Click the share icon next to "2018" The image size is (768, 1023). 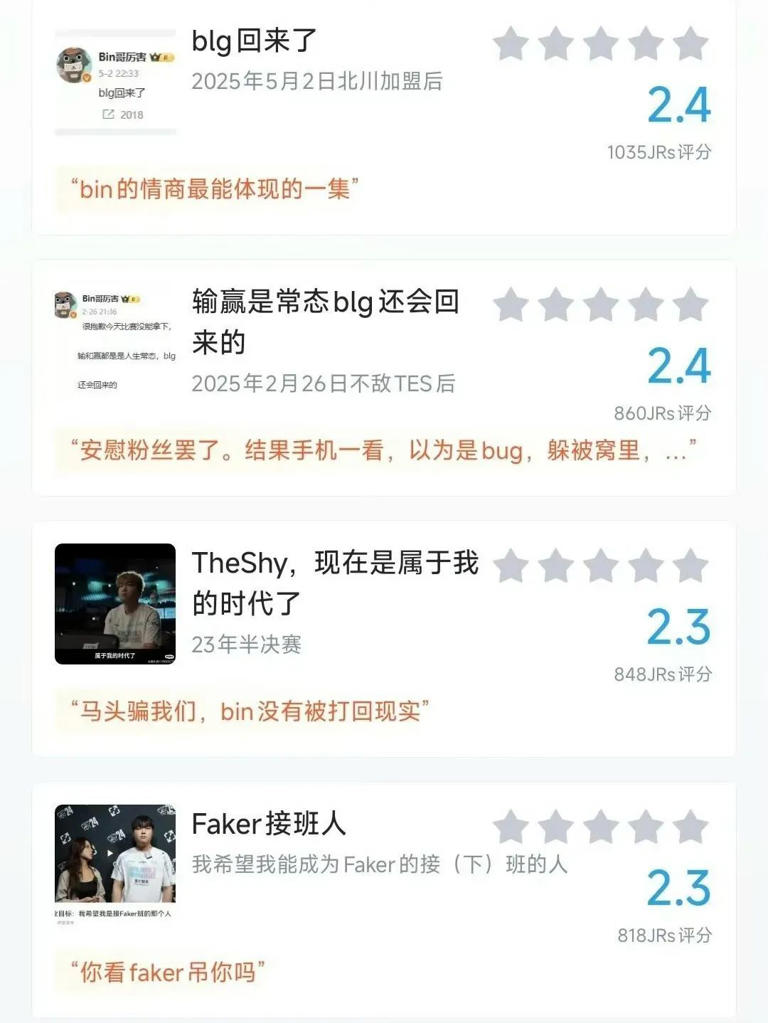(110, 114)
